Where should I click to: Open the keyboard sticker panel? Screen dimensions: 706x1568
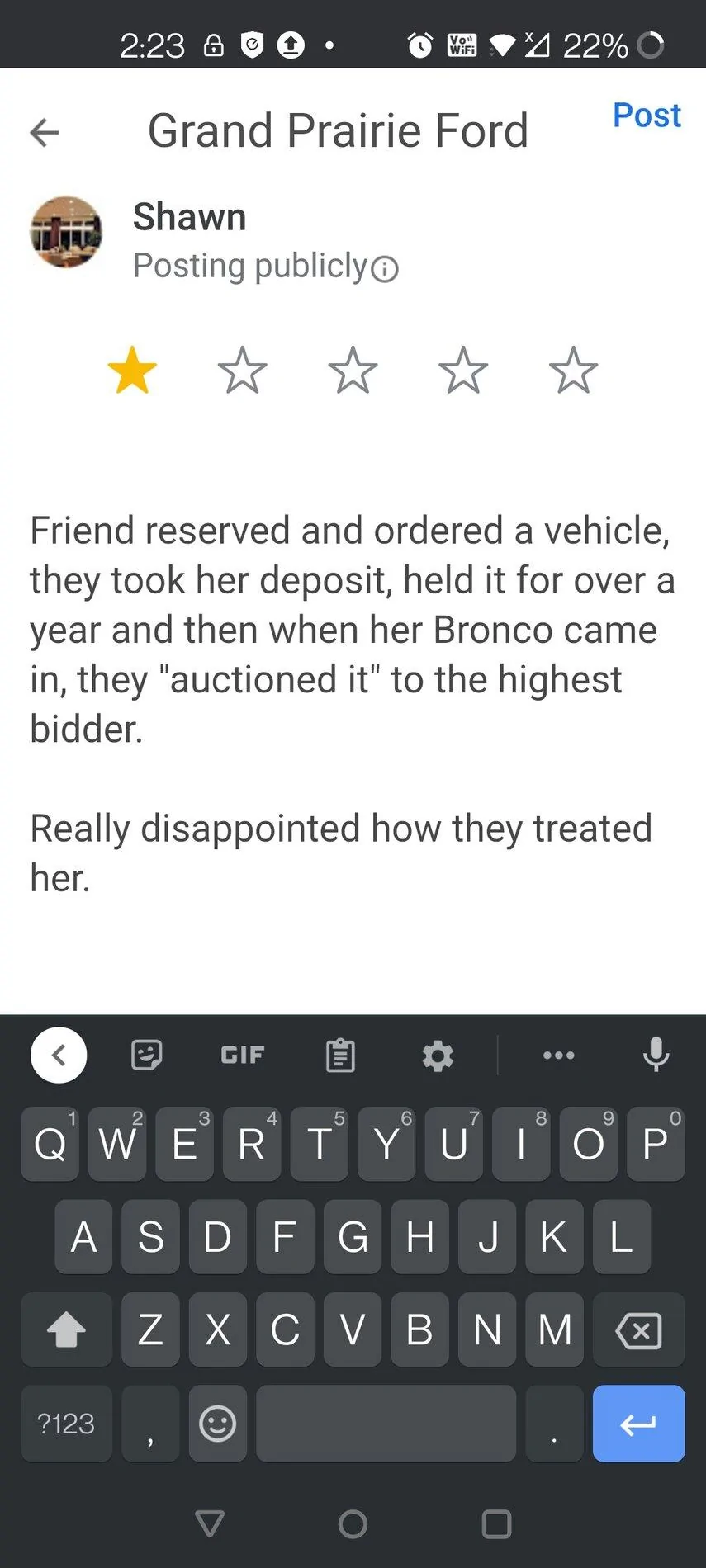(x=147, y=1055)
